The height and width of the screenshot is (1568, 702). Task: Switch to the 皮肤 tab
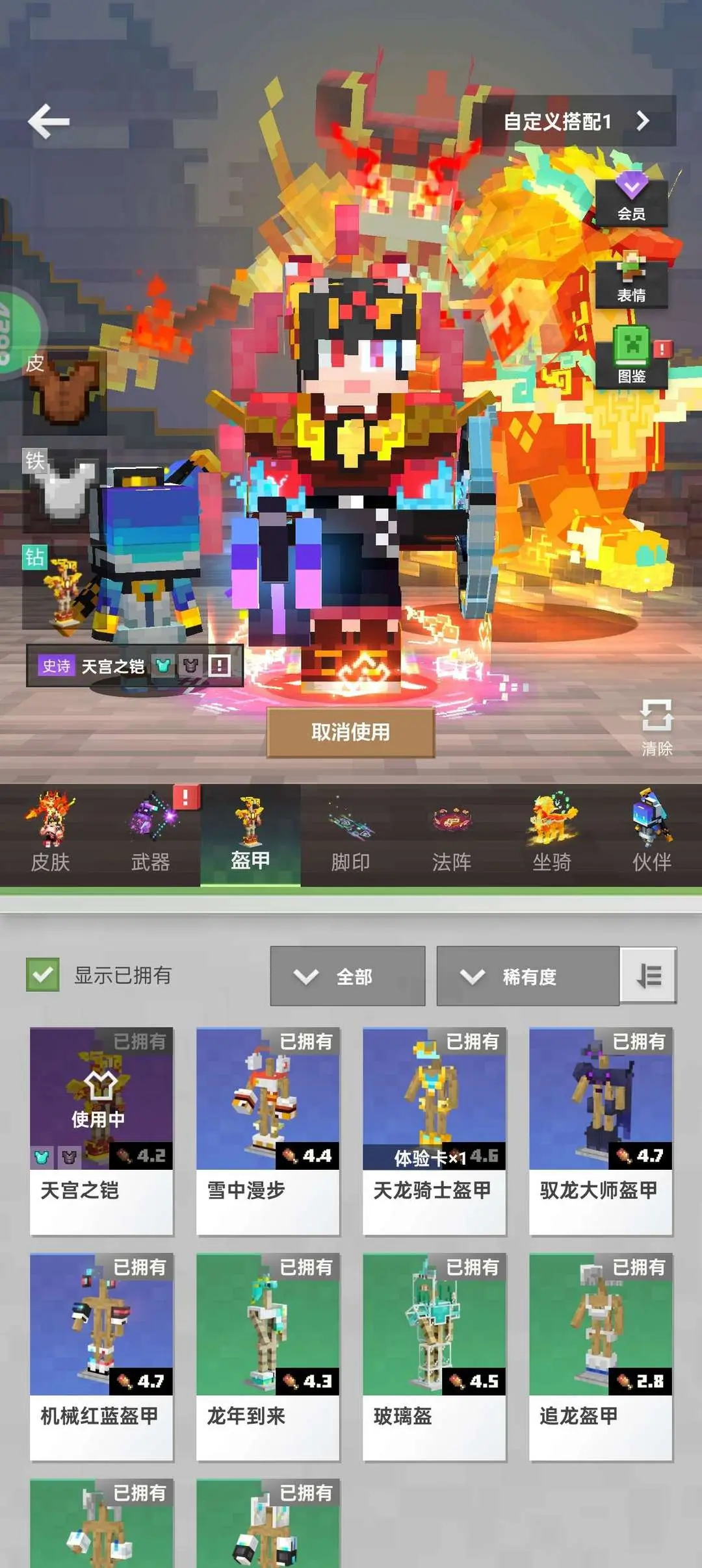point(50,835)
